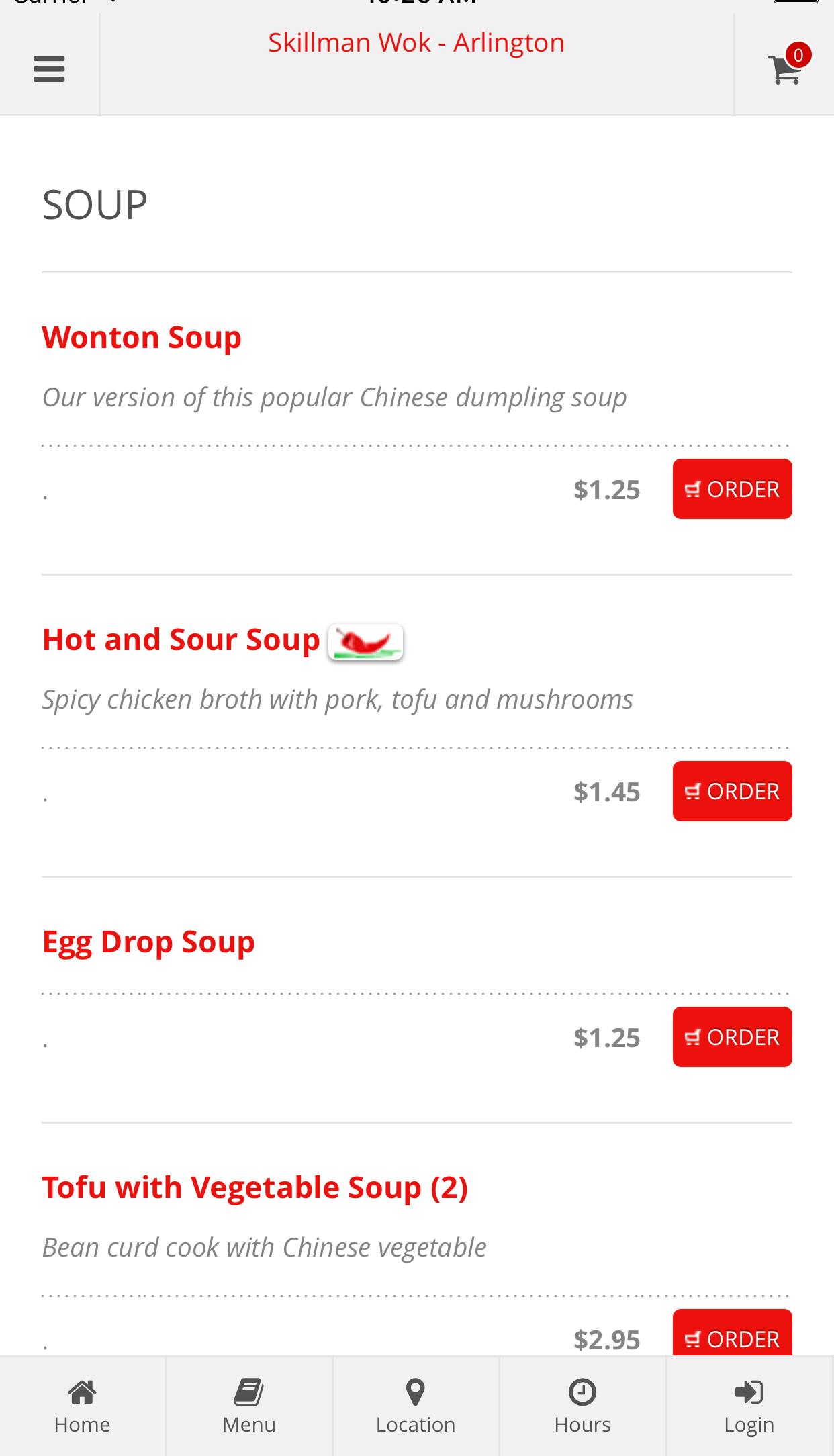
Task: Order the Egg Drop Soup
Action: (x=732, y=1037)
